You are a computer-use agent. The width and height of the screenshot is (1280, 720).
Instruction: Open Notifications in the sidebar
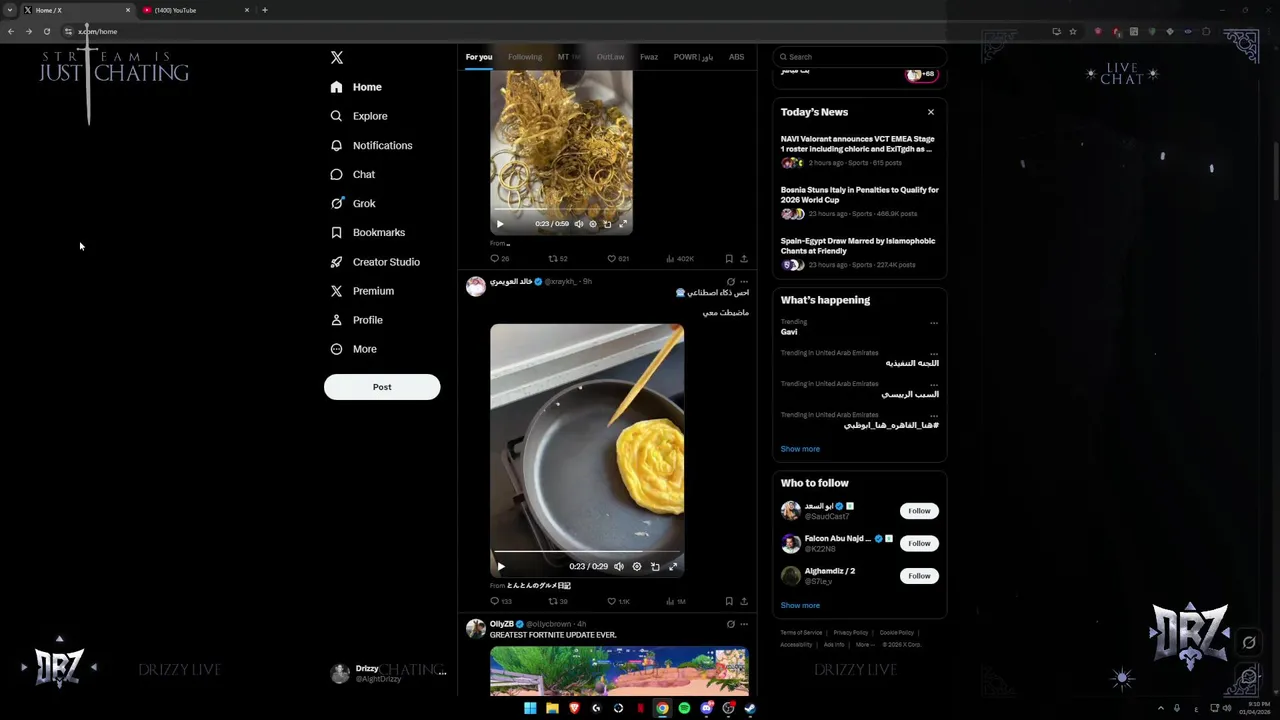(381, 145)
